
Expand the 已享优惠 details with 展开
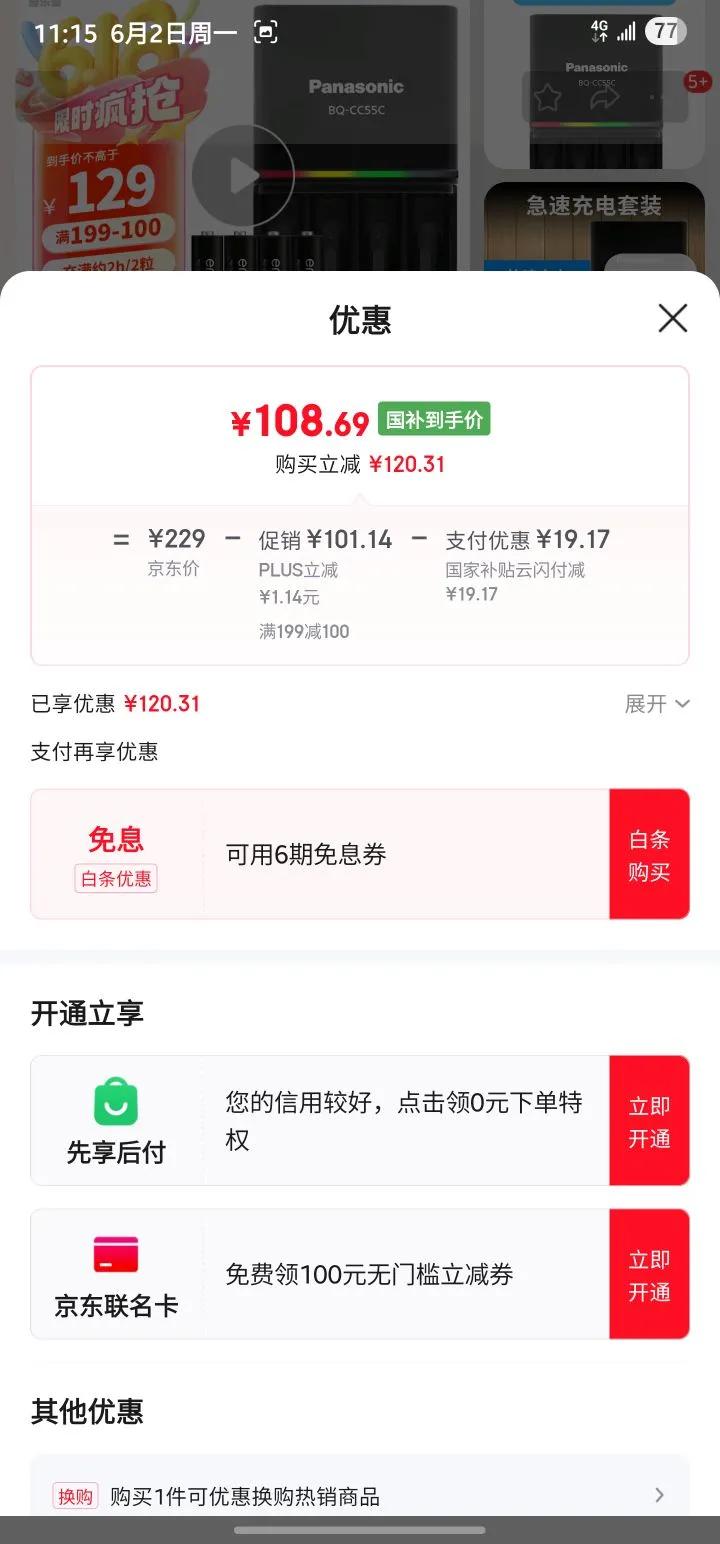[657, 704]
